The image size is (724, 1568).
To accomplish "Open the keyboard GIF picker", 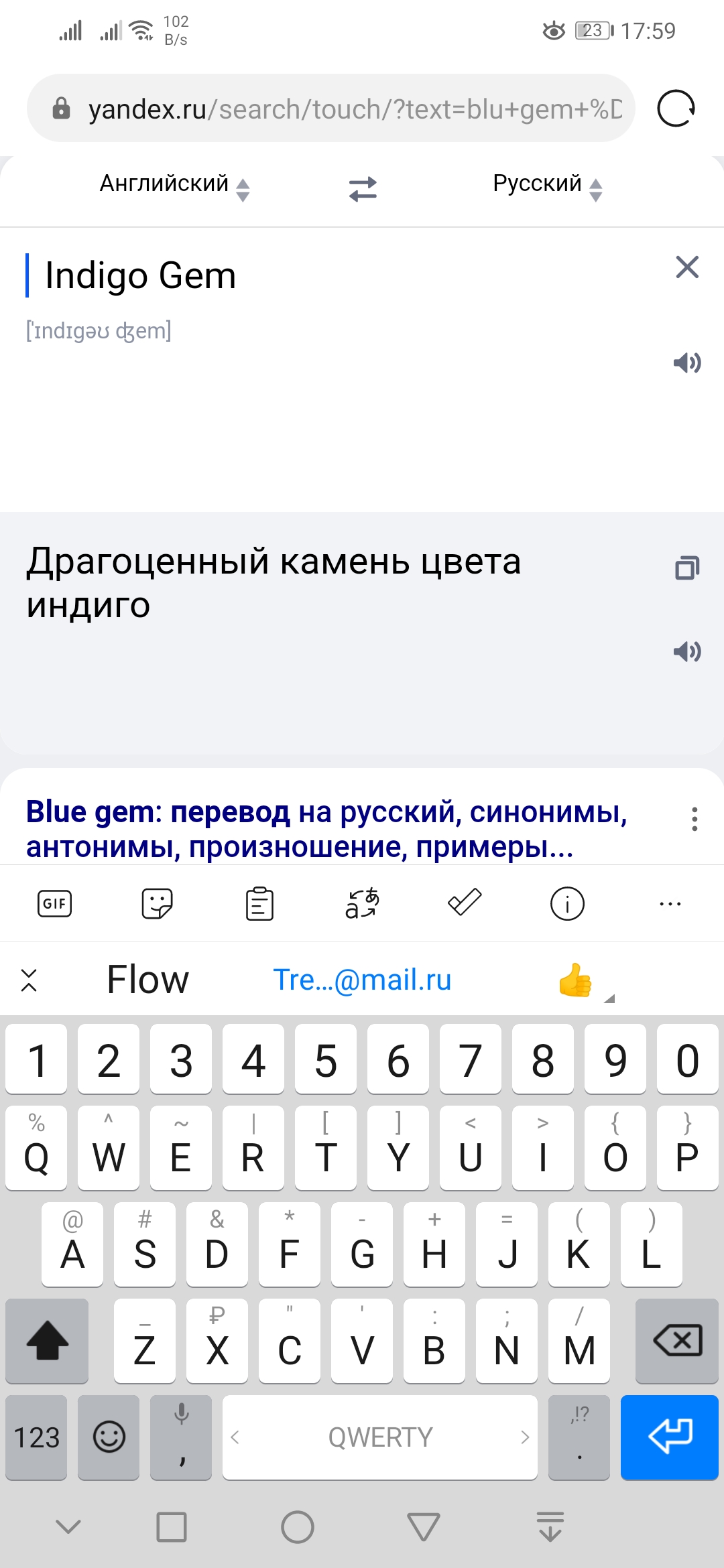I will [54, 904].
